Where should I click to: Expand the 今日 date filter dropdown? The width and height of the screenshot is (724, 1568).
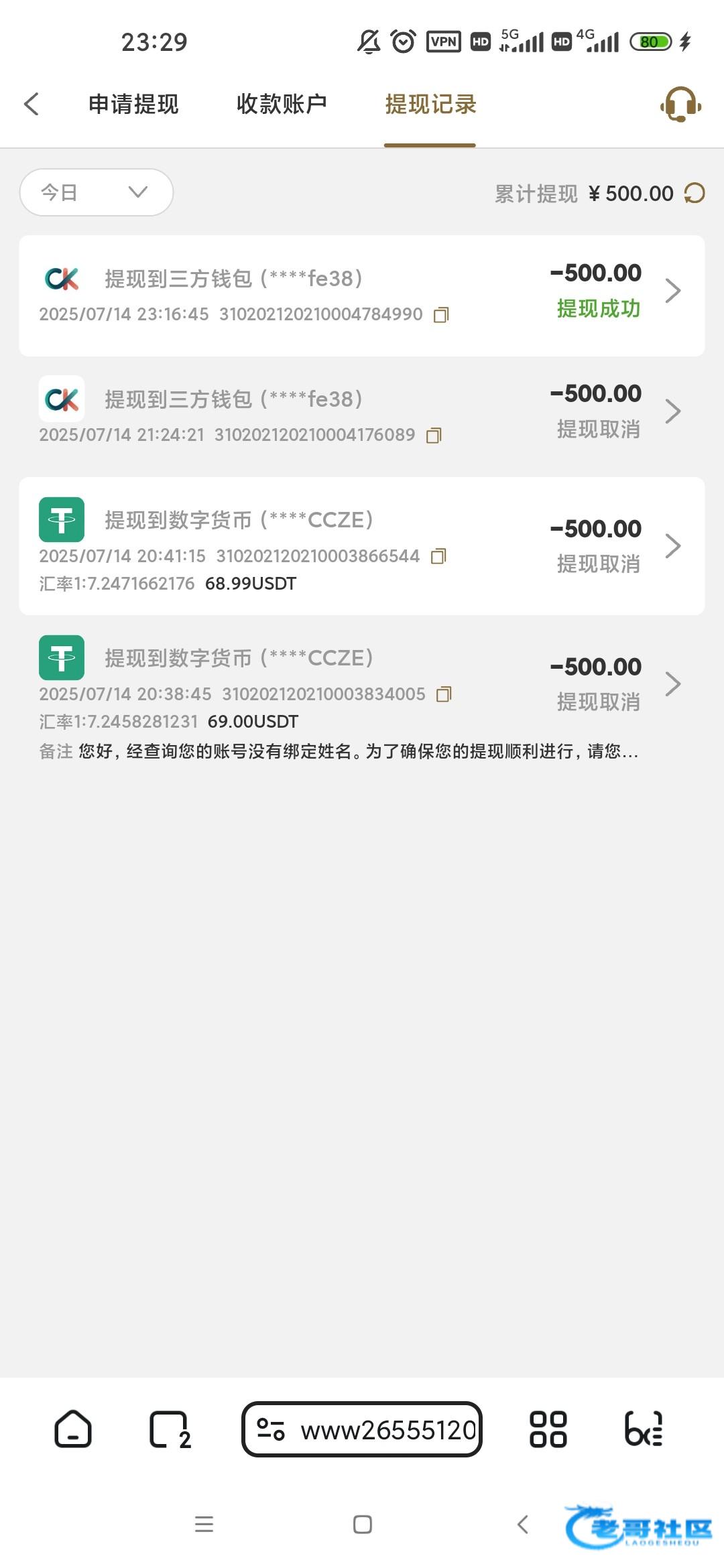(97, 192)
